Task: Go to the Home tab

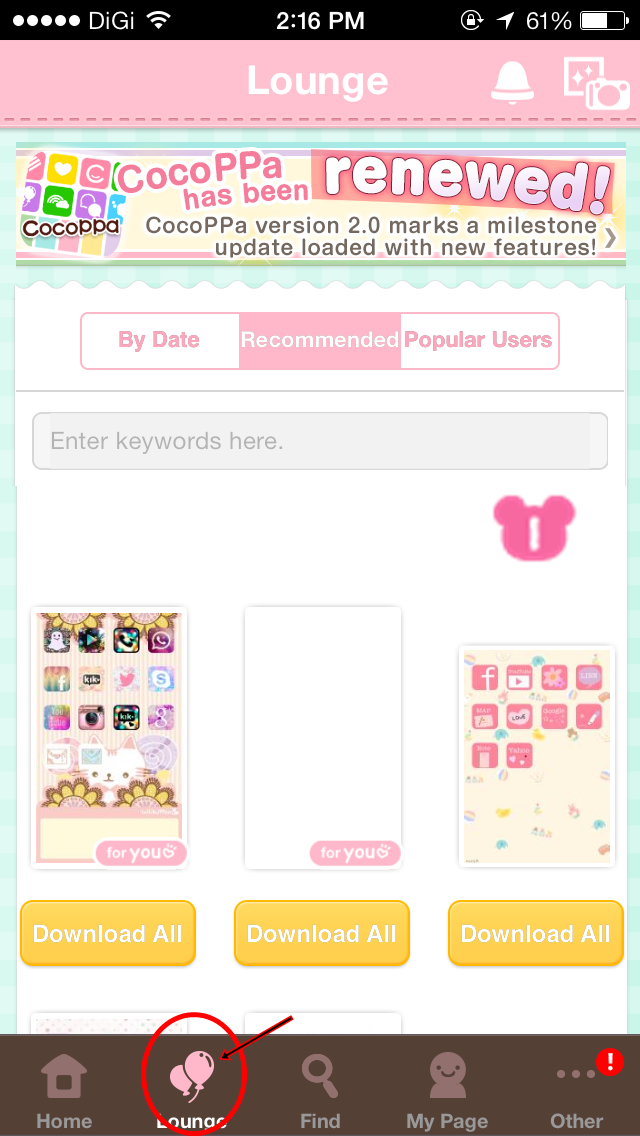Action: pos(64,1087)
